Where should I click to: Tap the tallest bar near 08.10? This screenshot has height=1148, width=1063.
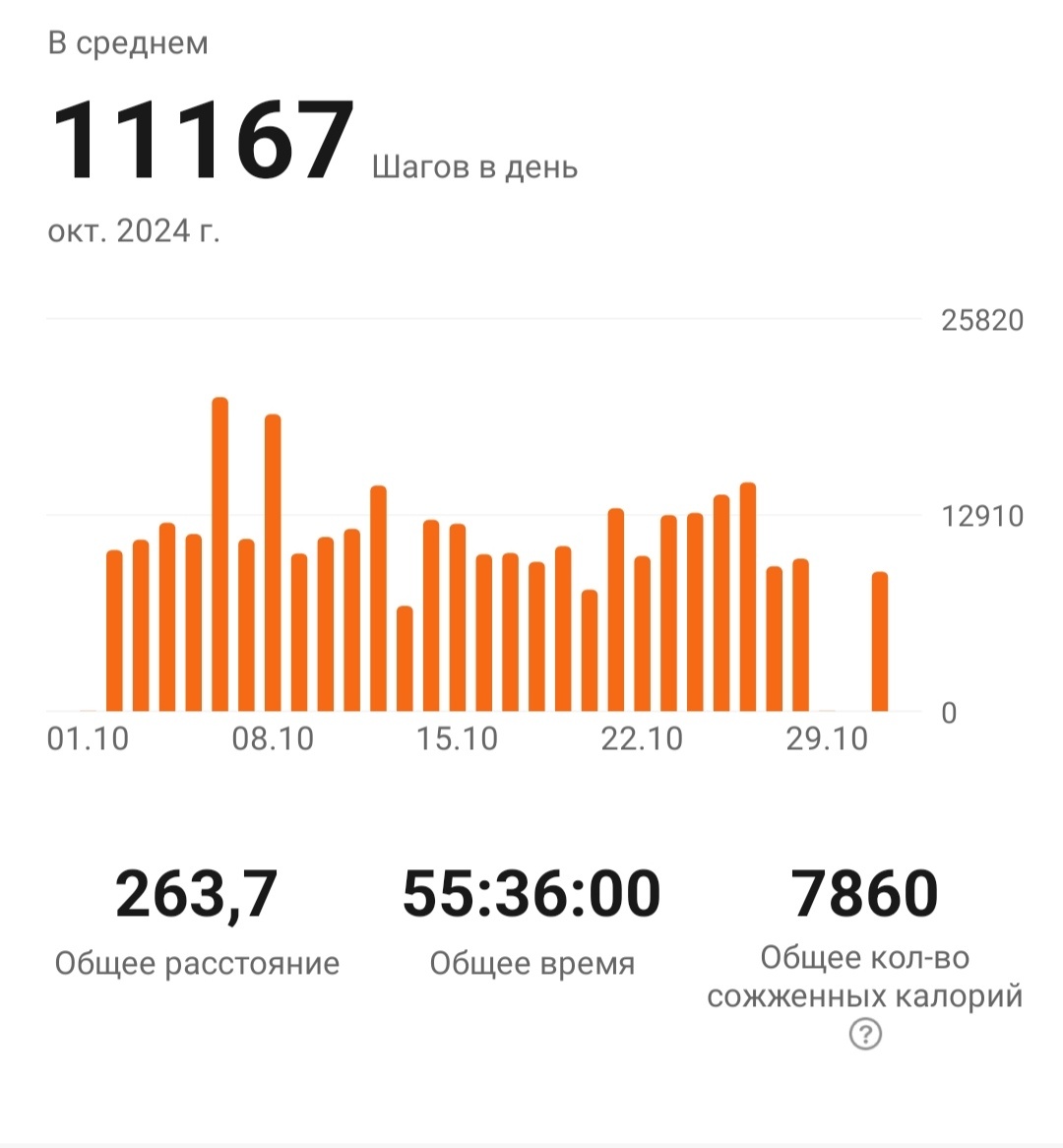[x=220, y=551]
